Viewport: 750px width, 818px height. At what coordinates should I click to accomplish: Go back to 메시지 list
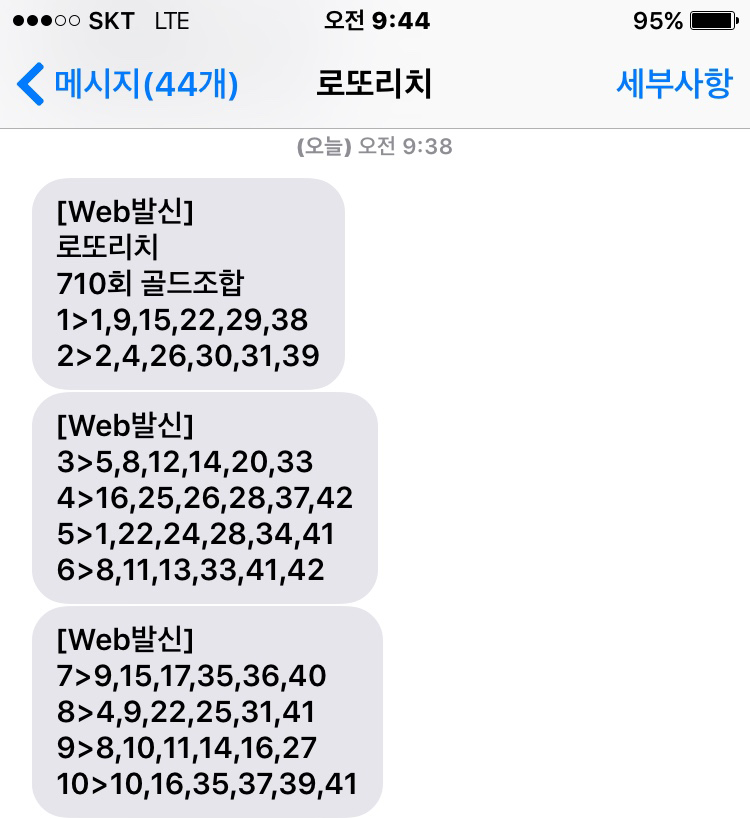pyautogui.click(x=128, y=85)
